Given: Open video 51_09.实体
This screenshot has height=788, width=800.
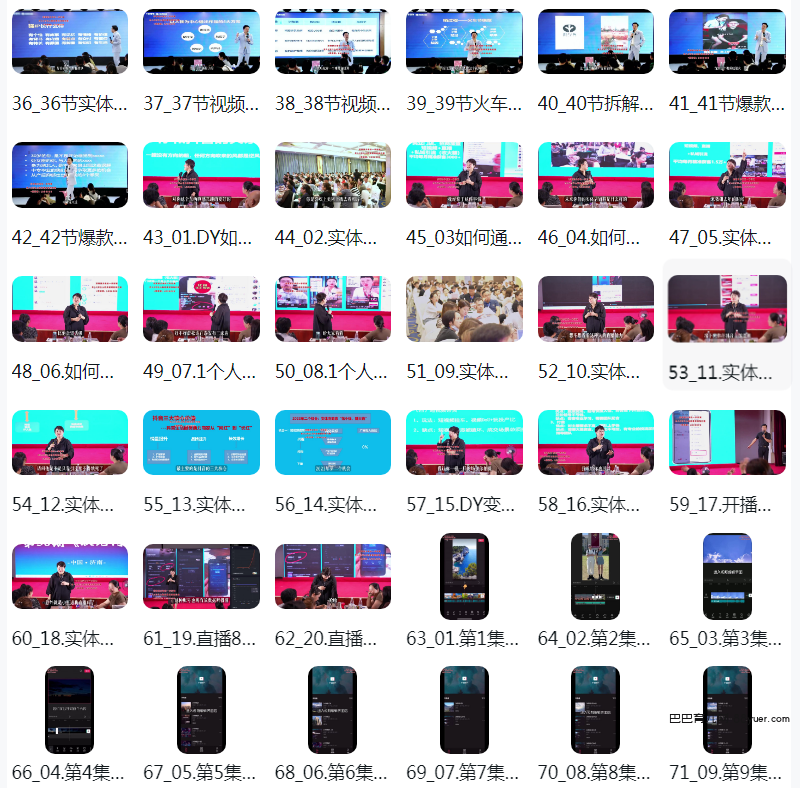Looking at the screenshot, I should (x=464, y=309).
